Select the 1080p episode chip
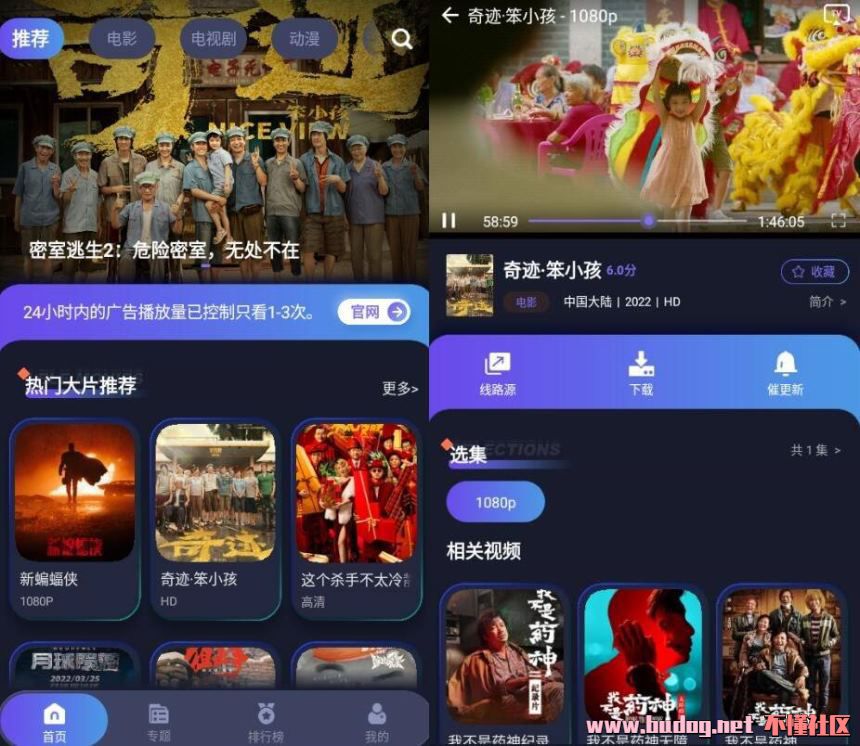 495,502
